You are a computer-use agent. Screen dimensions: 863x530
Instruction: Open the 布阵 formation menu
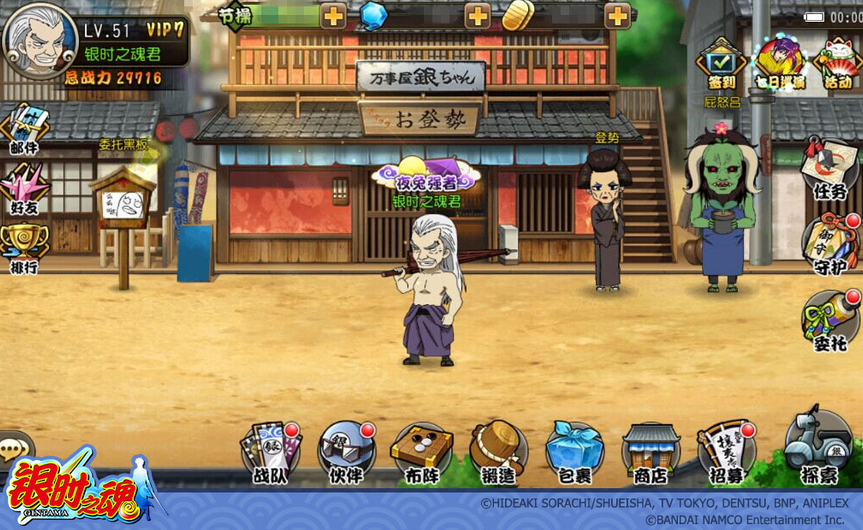pos(421,452)
